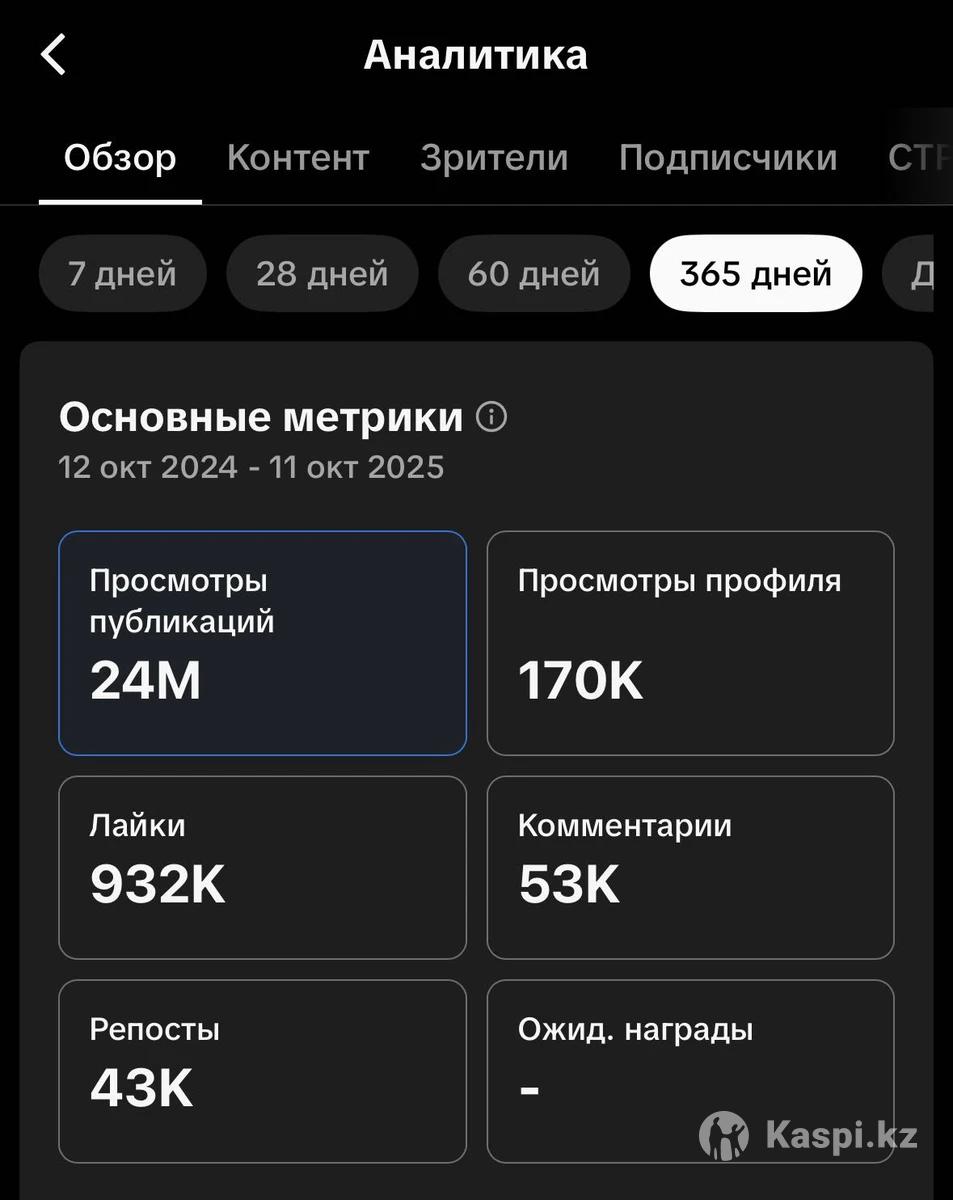Choose the 60 дней period chip

pos(533,273)
